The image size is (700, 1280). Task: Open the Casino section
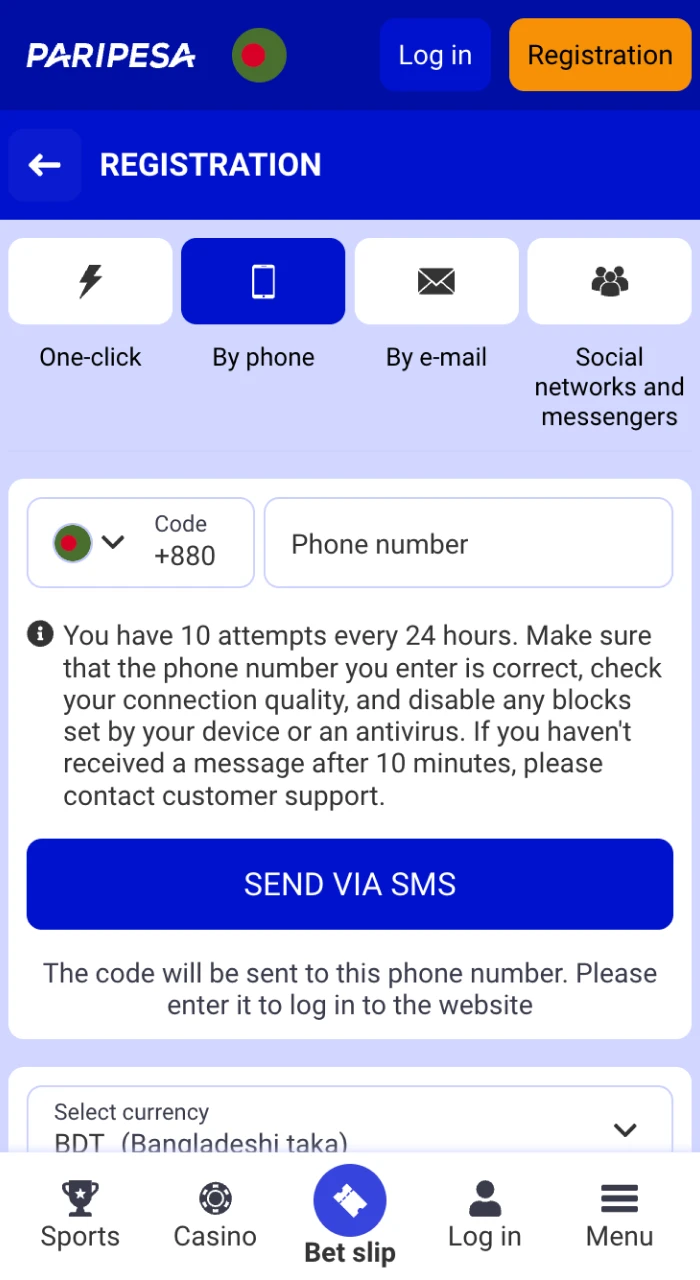tap(215, 1213)
